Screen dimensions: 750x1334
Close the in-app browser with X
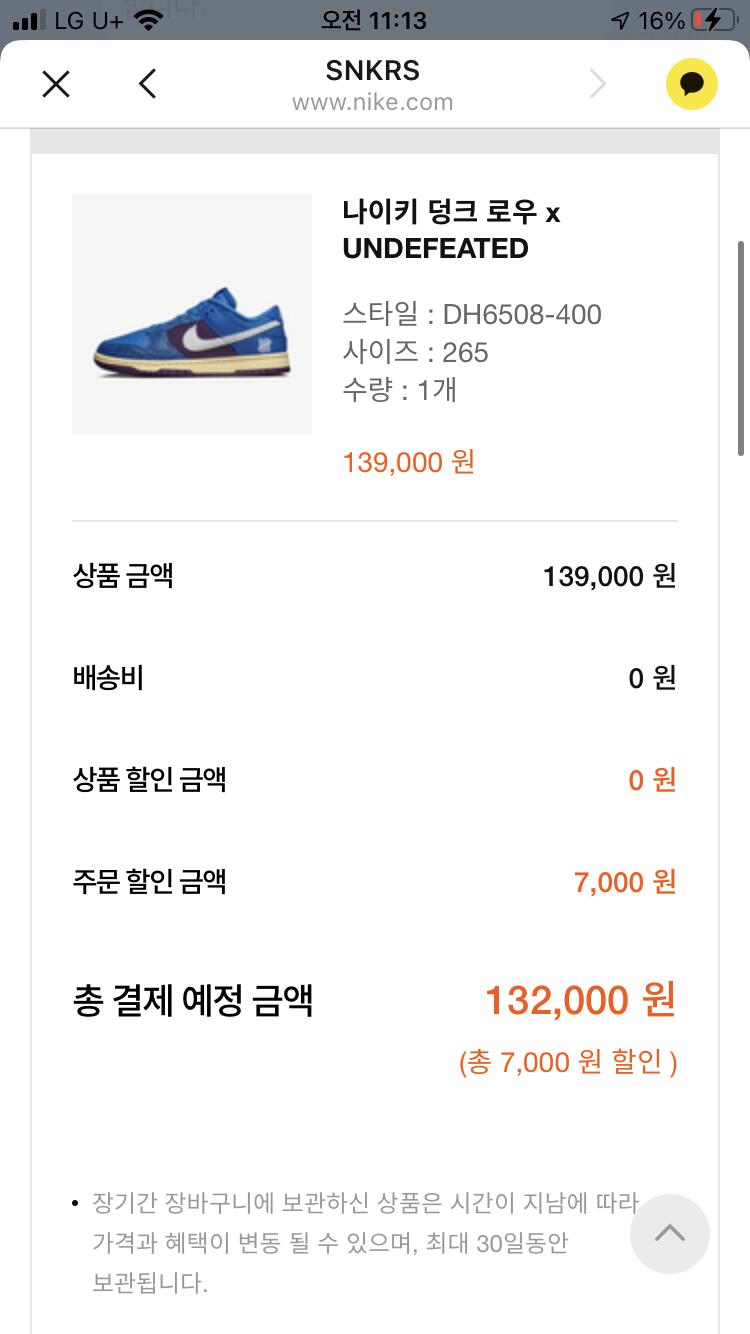[56, 84]
